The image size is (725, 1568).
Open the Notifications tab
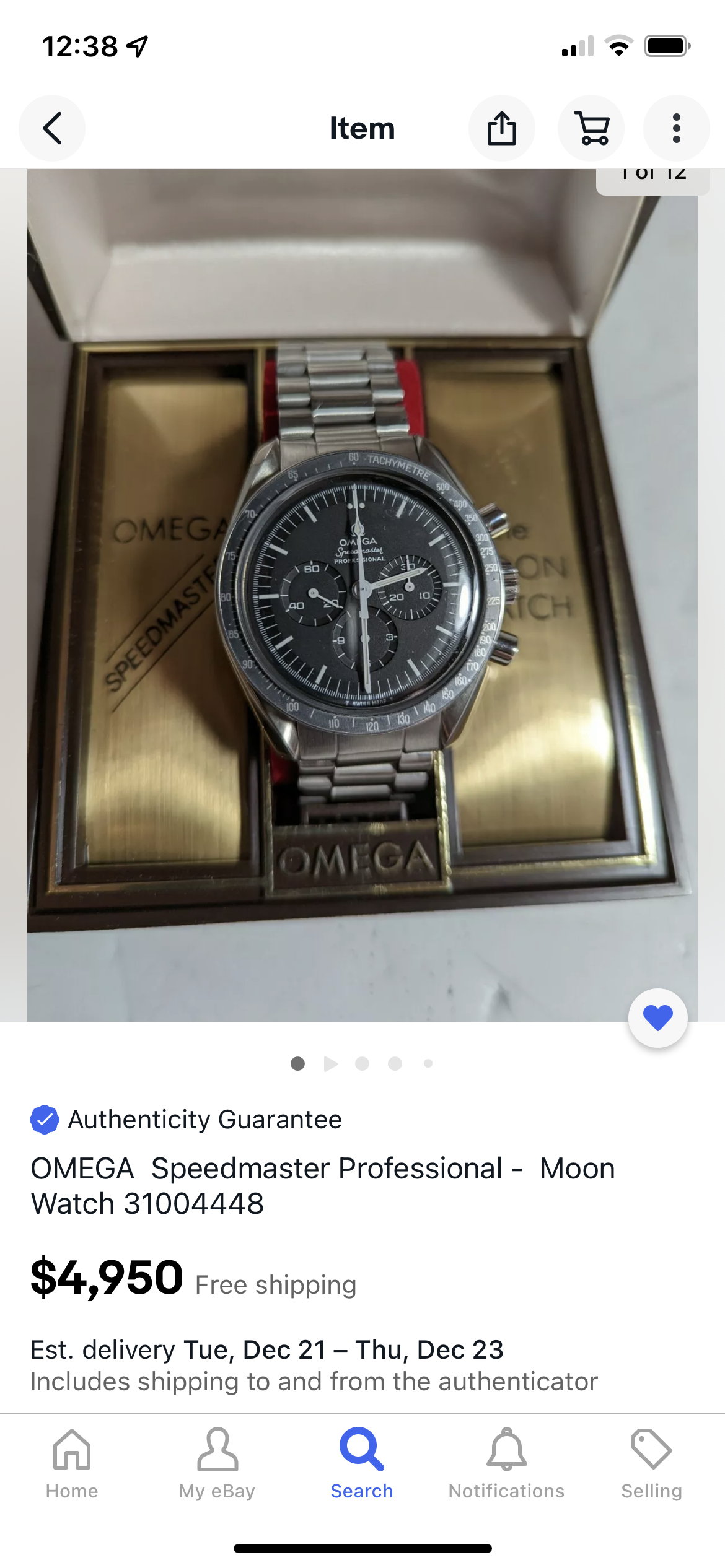click(506, 1463)
